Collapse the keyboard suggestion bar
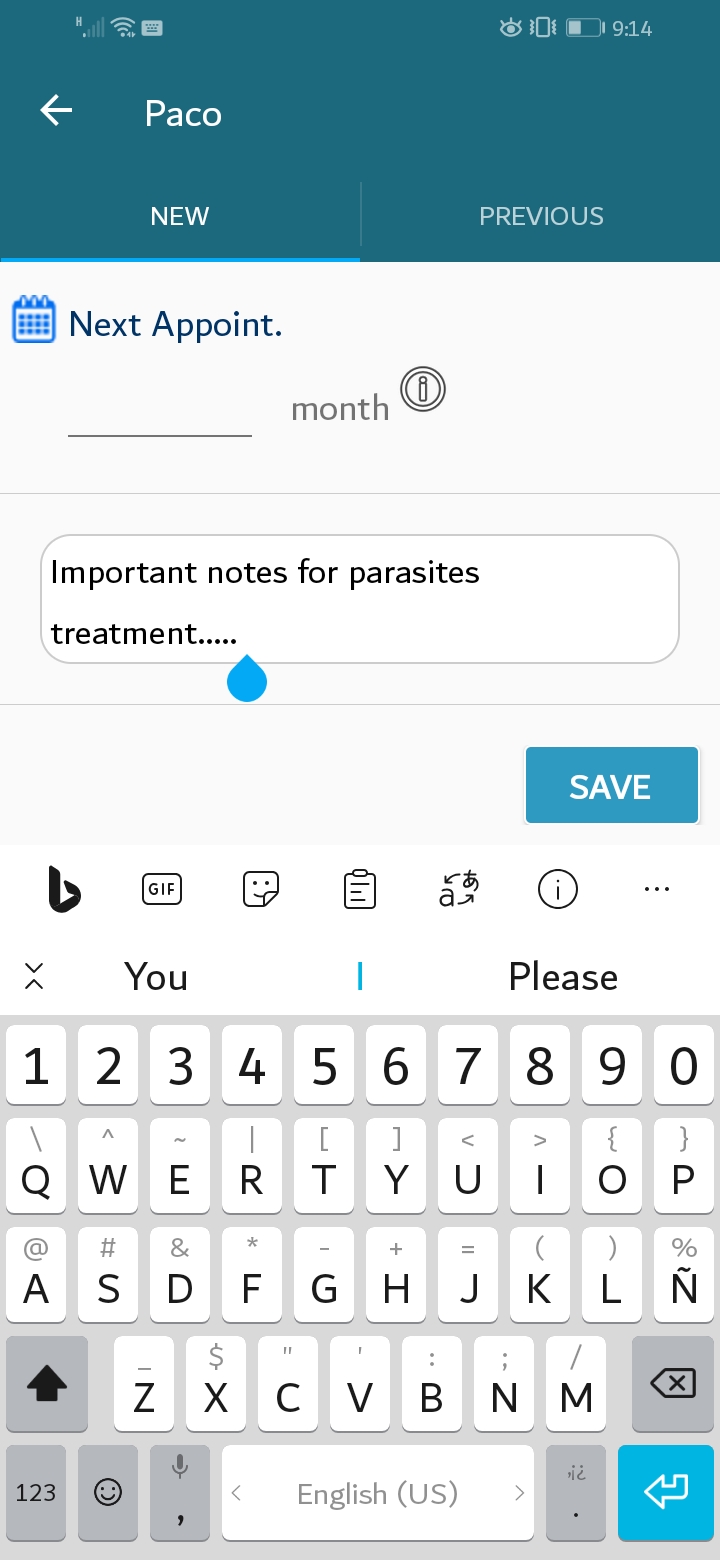Screen dimensions: 720x1560 34,977
